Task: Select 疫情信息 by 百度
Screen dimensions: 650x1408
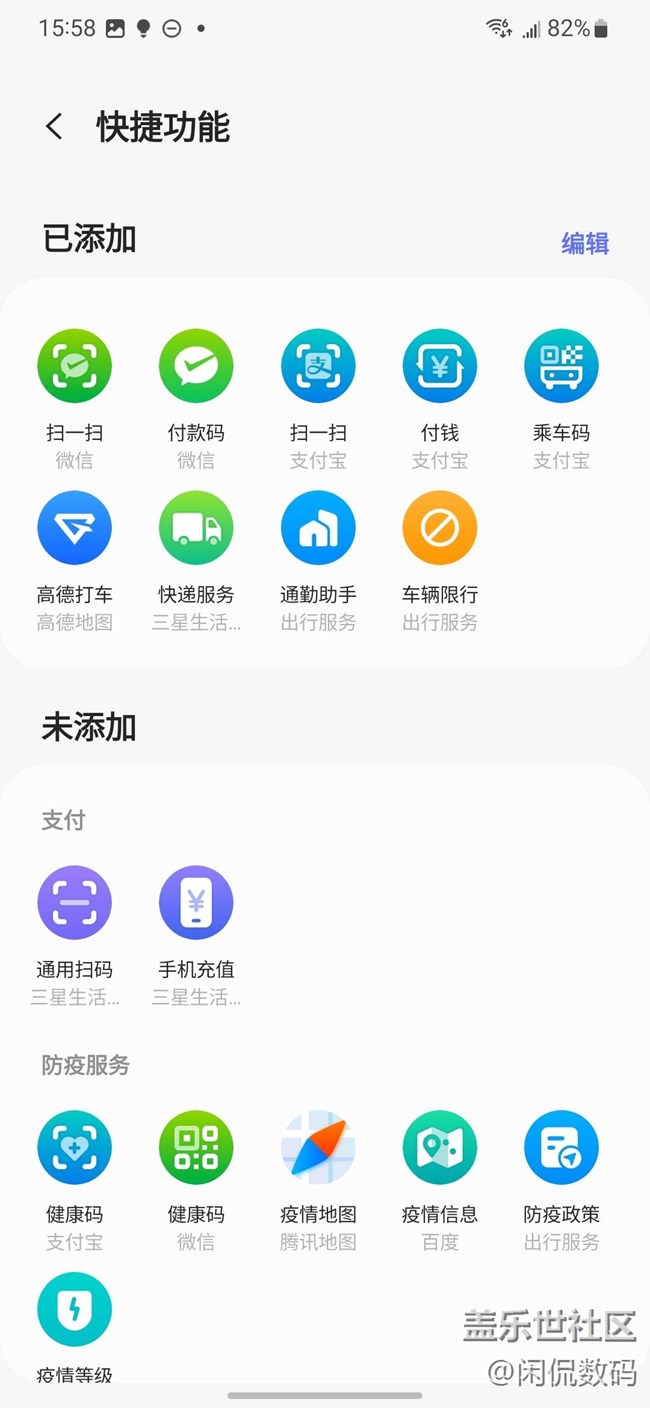Action: (x=440, y=1148)
